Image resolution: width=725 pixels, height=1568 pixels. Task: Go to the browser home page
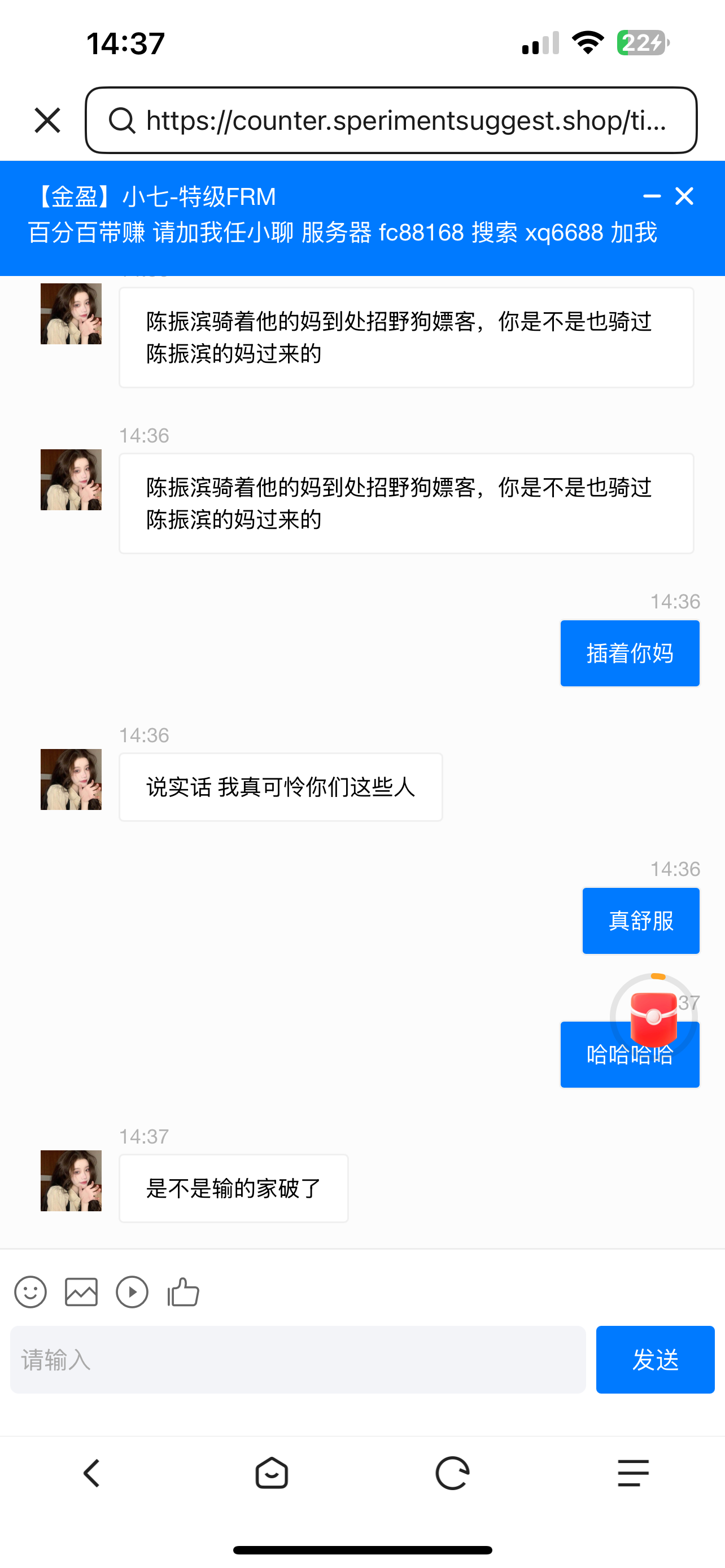point(272,1473)
